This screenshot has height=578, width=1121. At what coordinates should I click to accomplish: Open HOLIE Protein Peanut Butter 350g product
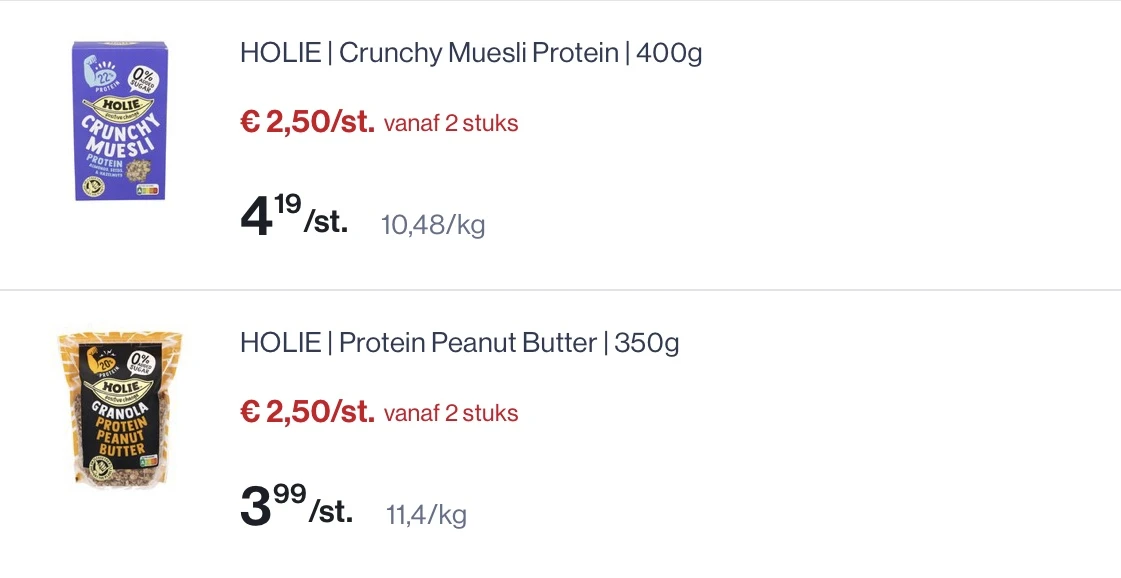(459, 343)
